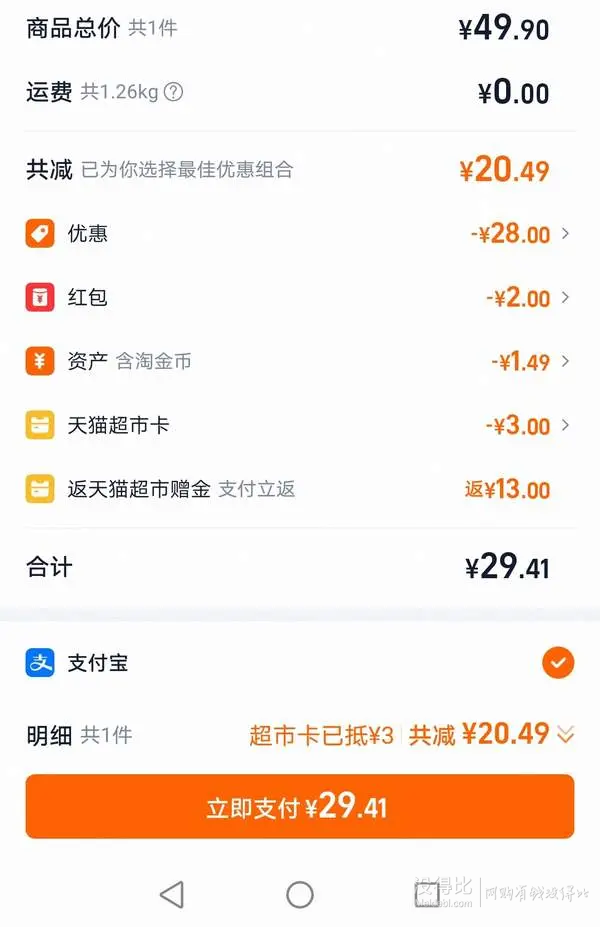
Task: Tap 立即支付 to pay ¥29.41
Action: (x=300, y=807)
